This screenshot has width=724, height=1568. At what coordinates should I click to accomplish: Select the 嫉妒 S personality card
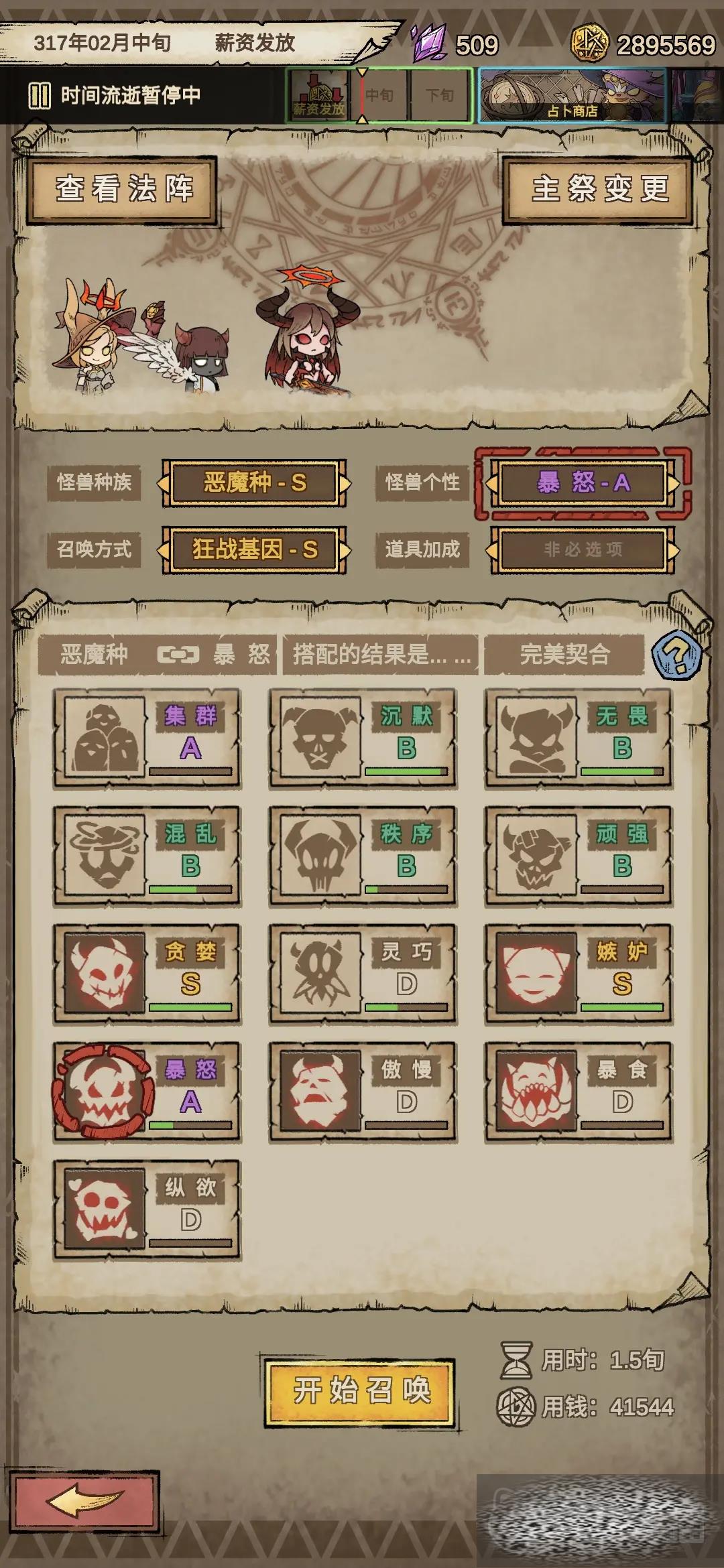[x=579, y=974]
